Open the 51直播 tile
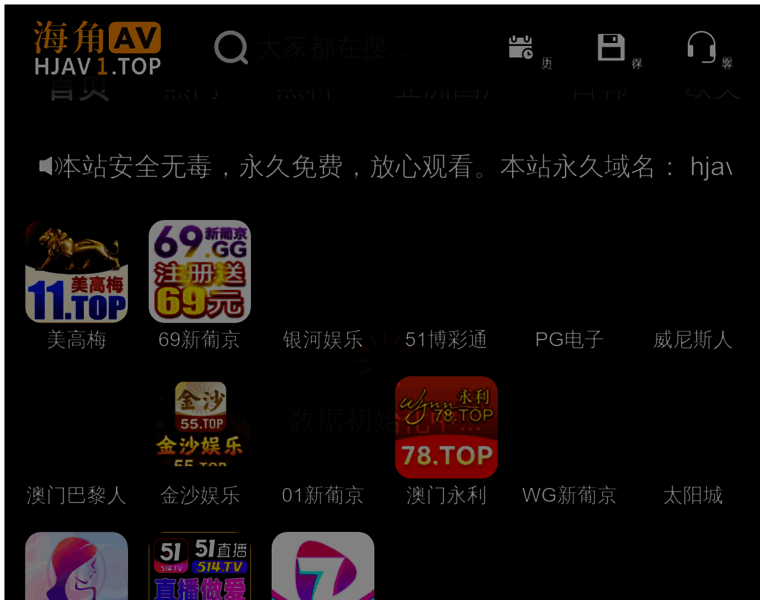Viewport: 760px width, 600px height. click(199, 567)
